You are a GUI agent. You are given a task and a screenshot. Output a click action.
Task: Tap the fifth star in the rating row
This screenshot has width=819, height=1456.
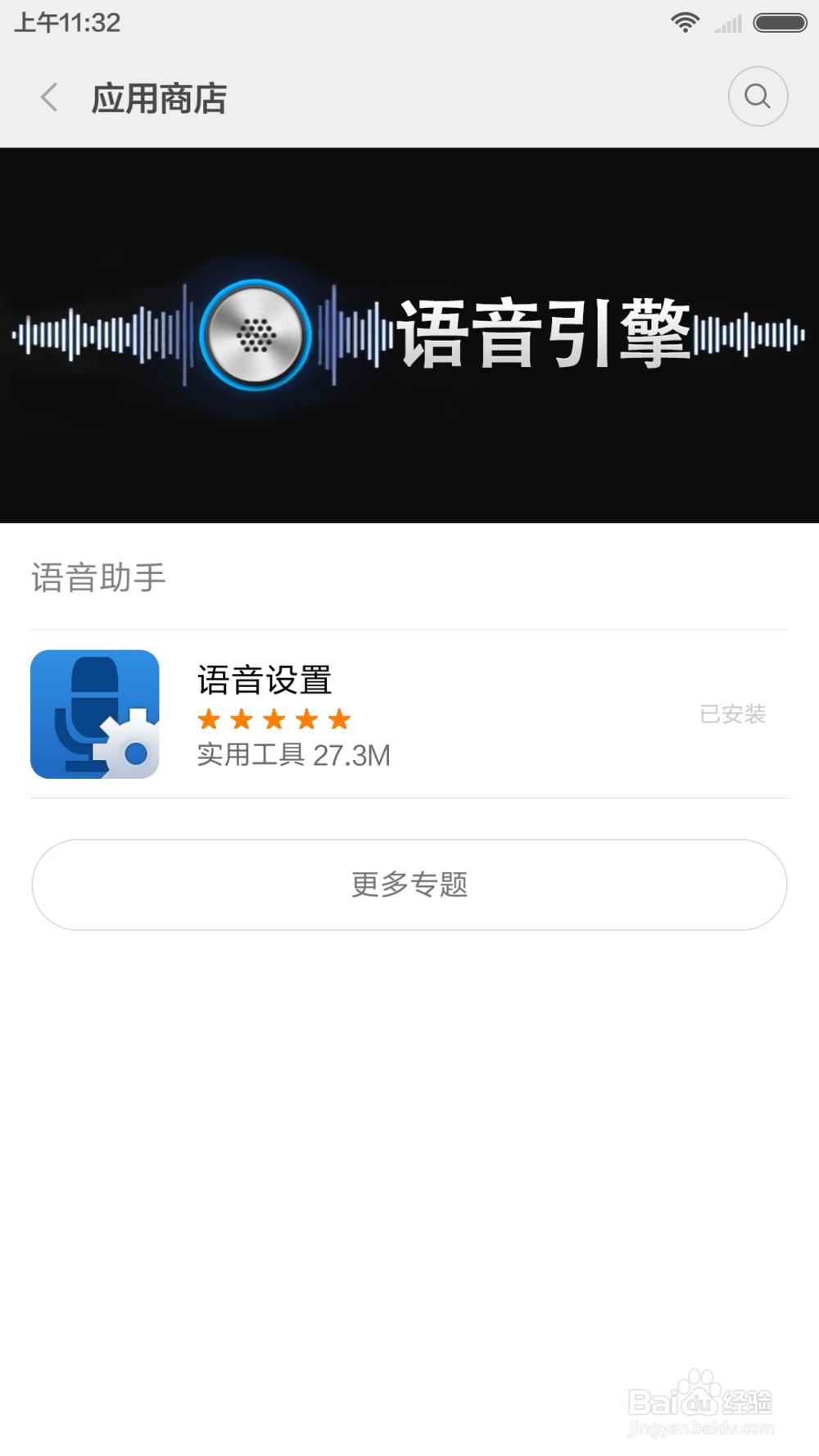pos(338,719)
